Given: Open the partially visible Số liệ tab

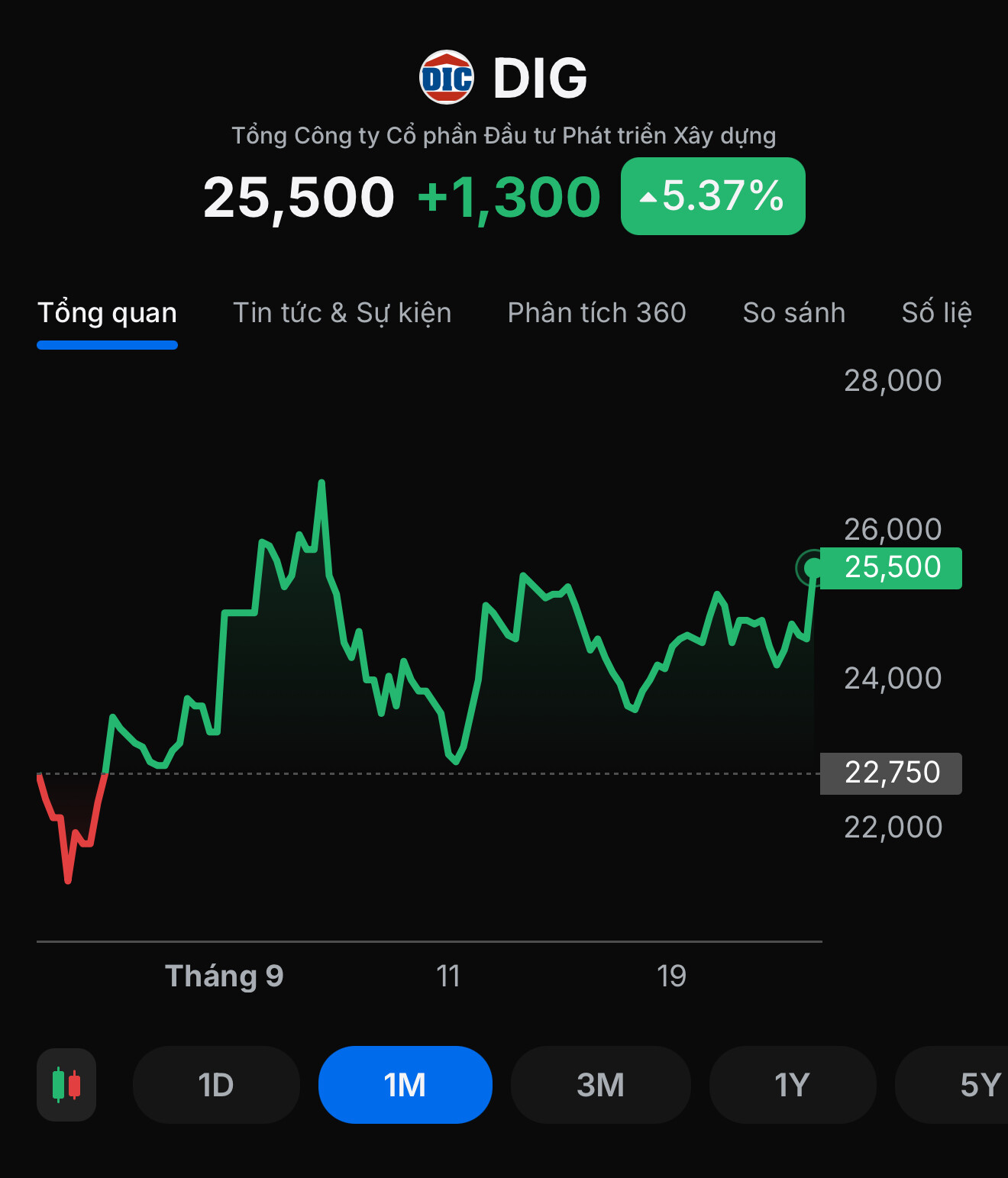Looking at the screenshot, I should pos(936,313).
